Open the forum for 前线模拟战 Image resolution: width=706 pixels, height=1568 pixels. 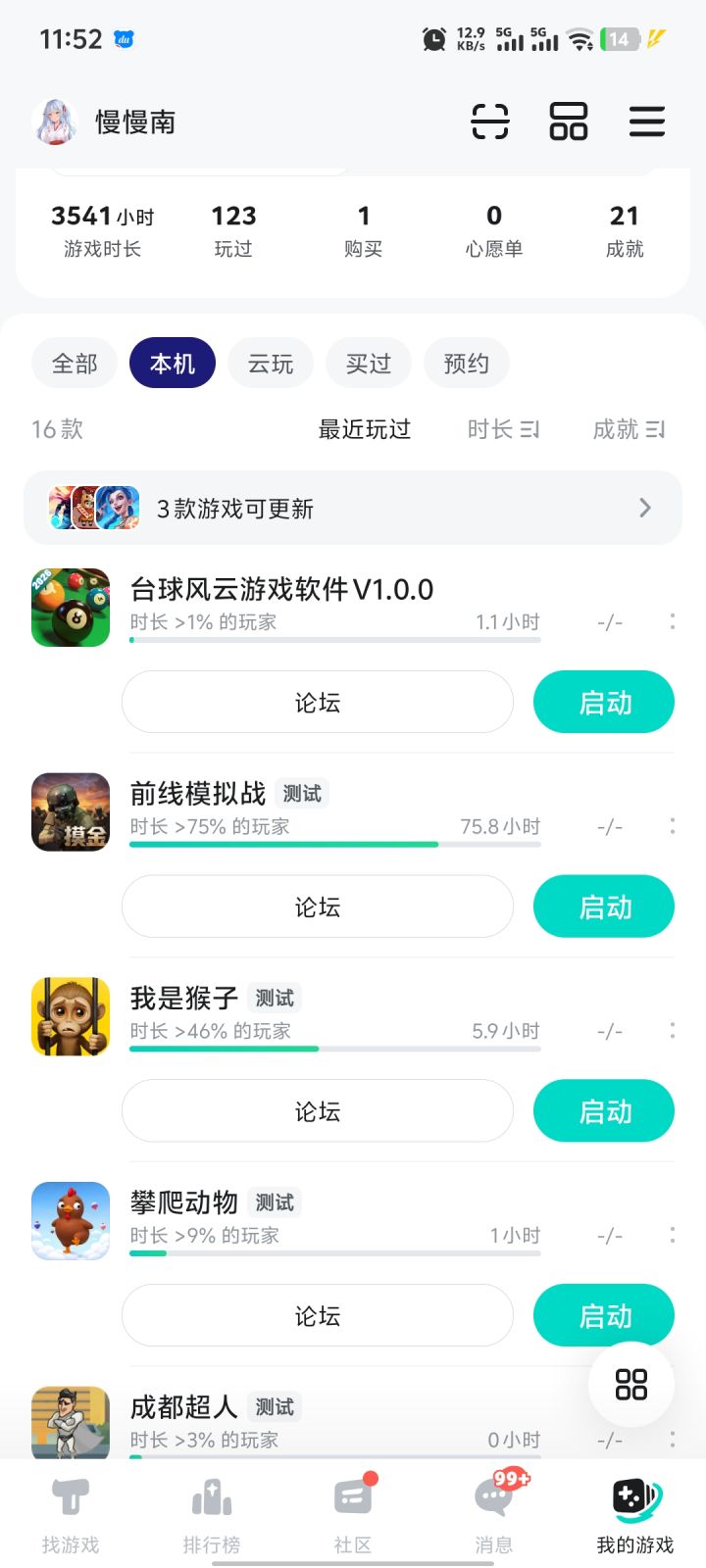[318, 906]
